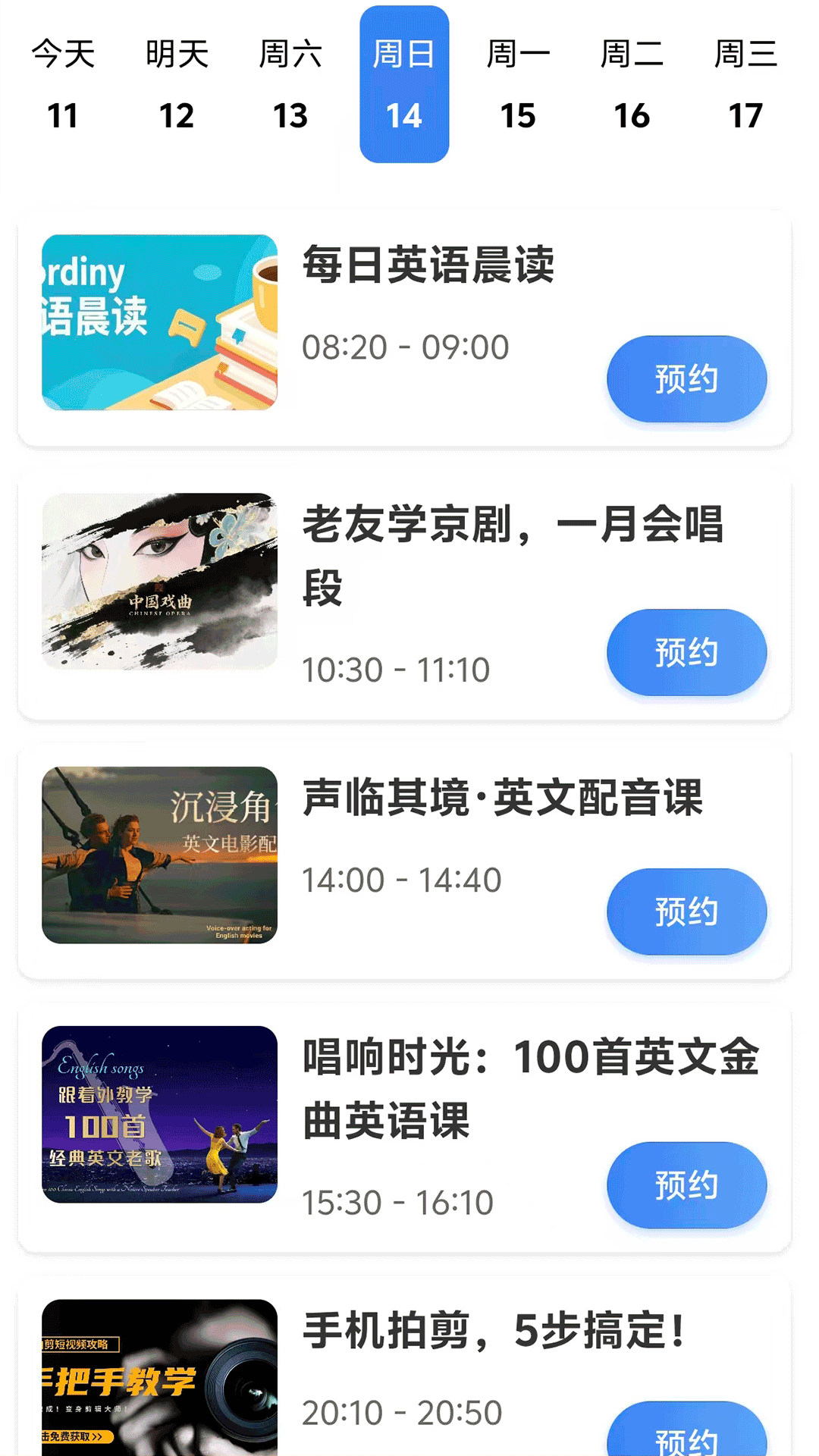Image resolution: width=819 pixels, height=1456 pixels.
Task: Open the 手把手教学 video editing thumbnail
Action: [x=158, y=1380]
